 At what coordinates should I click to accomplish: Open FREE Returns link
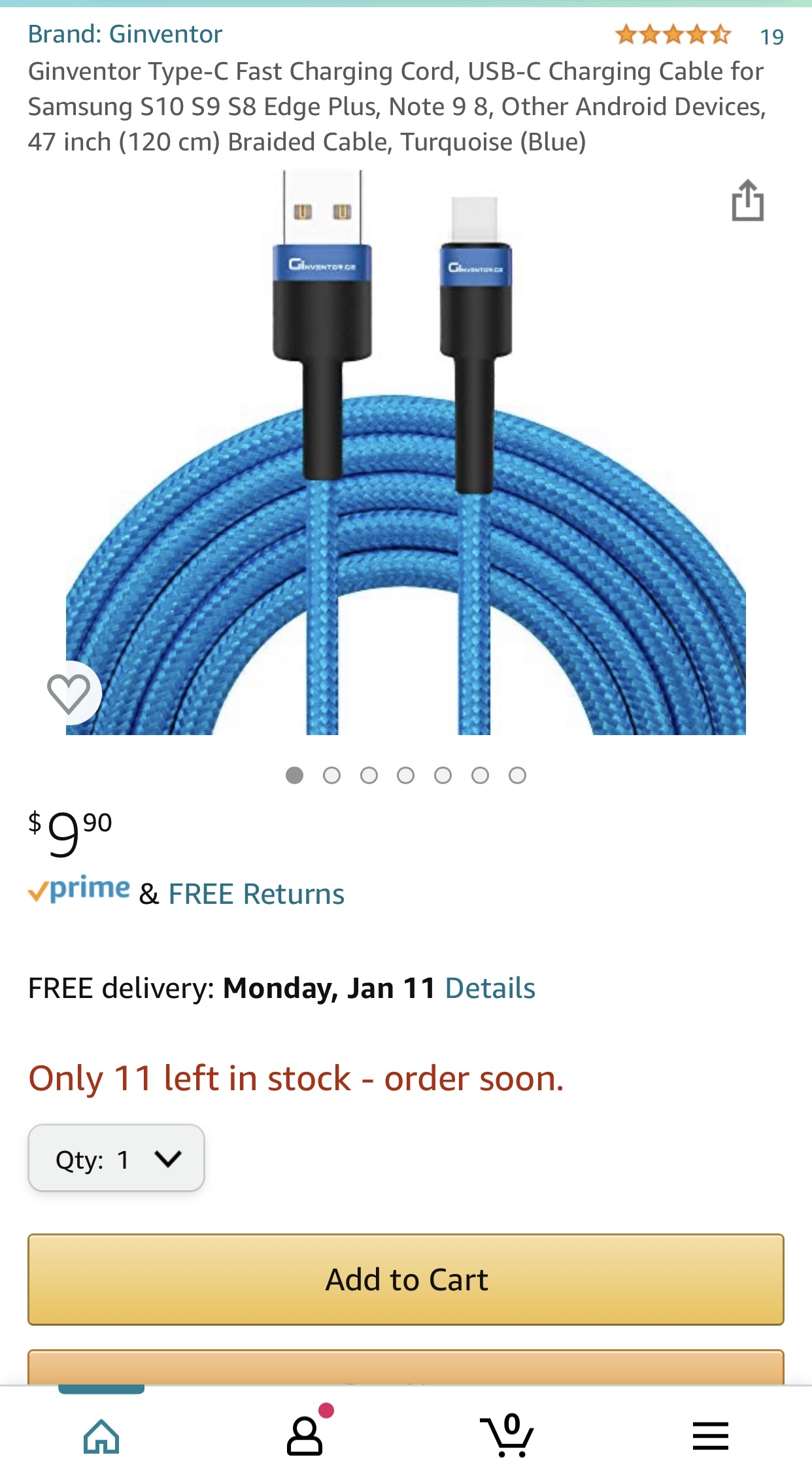pyautogui.click(x=256, y=894)
